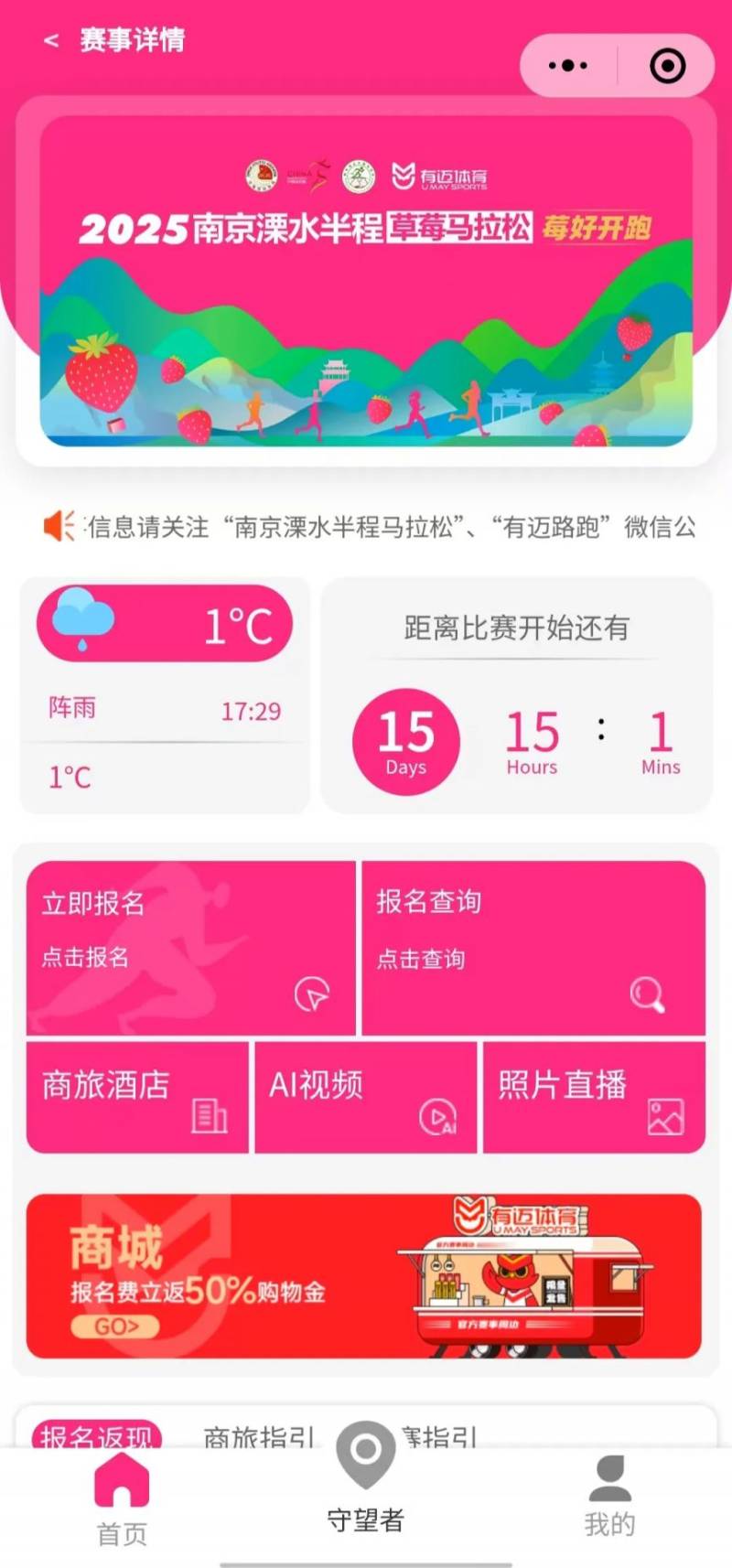Screen dimensions: 732x1568
Task: Click the photo icon in 照片直播
Action: point(667,1114)
